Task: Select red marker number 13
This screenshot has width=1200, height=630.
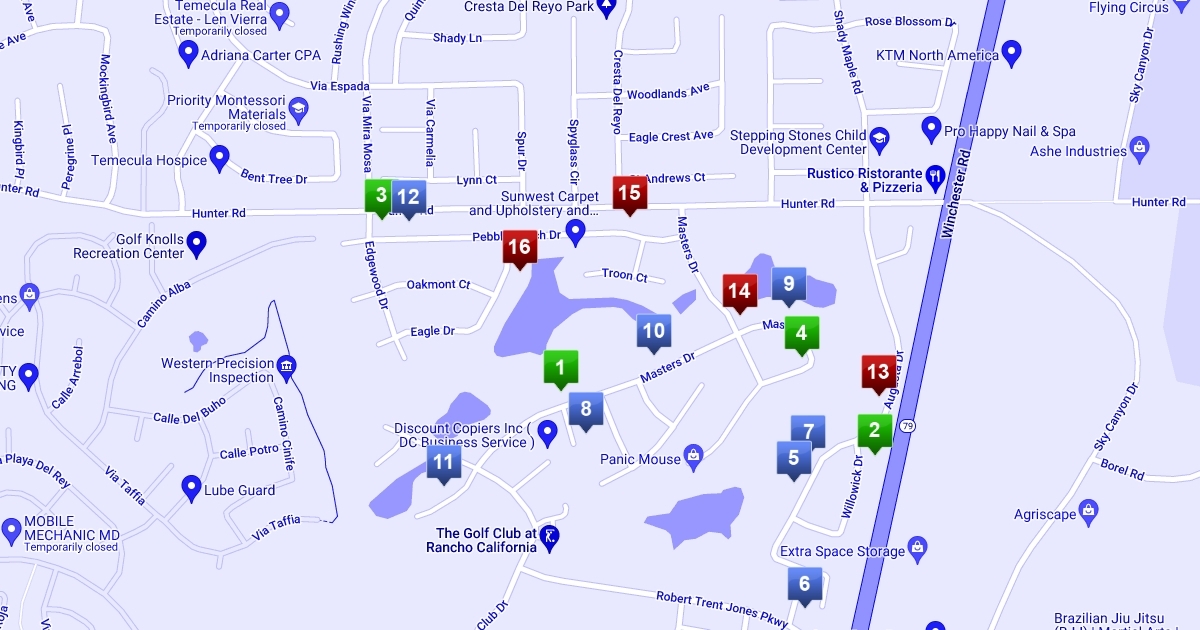Action: 877,374
